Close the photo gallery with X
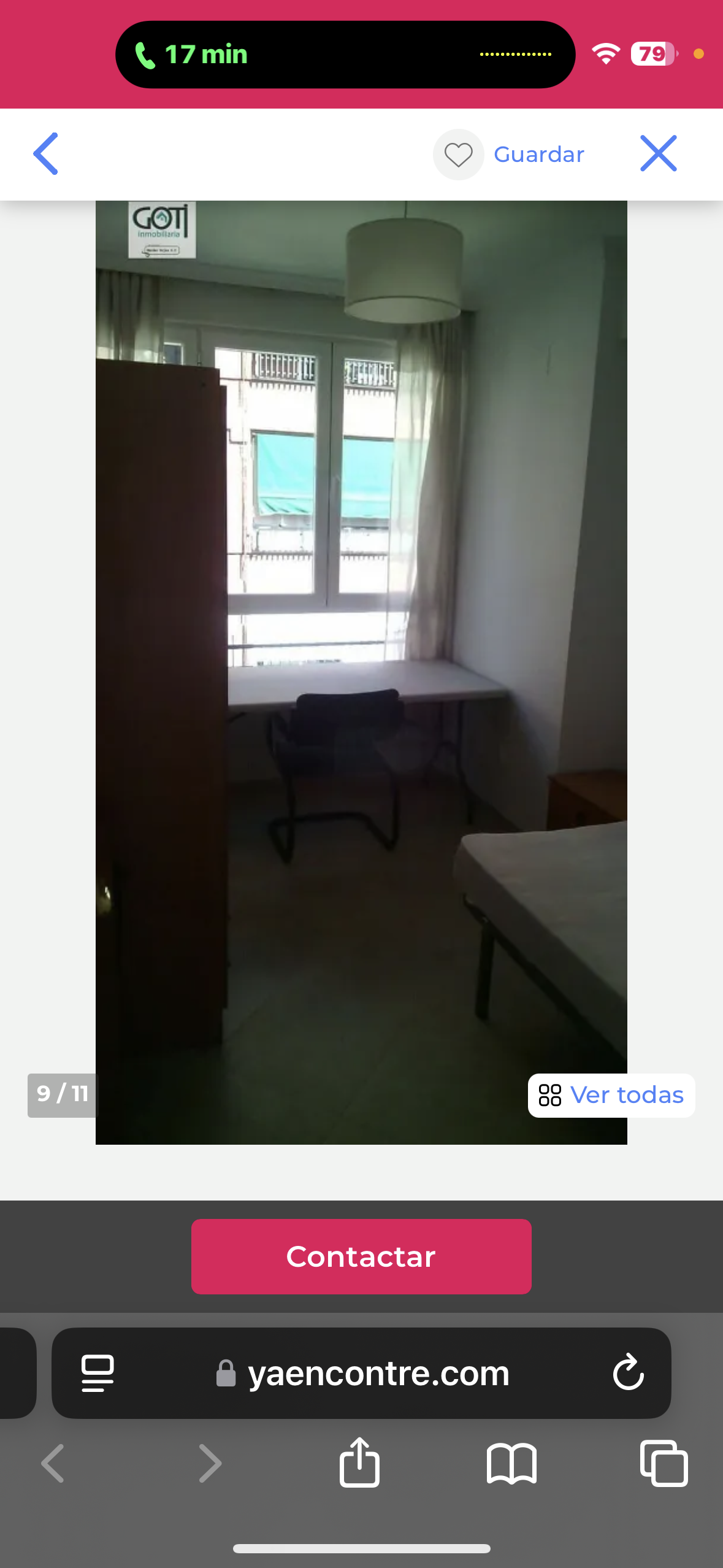The width and height of the screenshot is (723, 1568). [658, 153]
